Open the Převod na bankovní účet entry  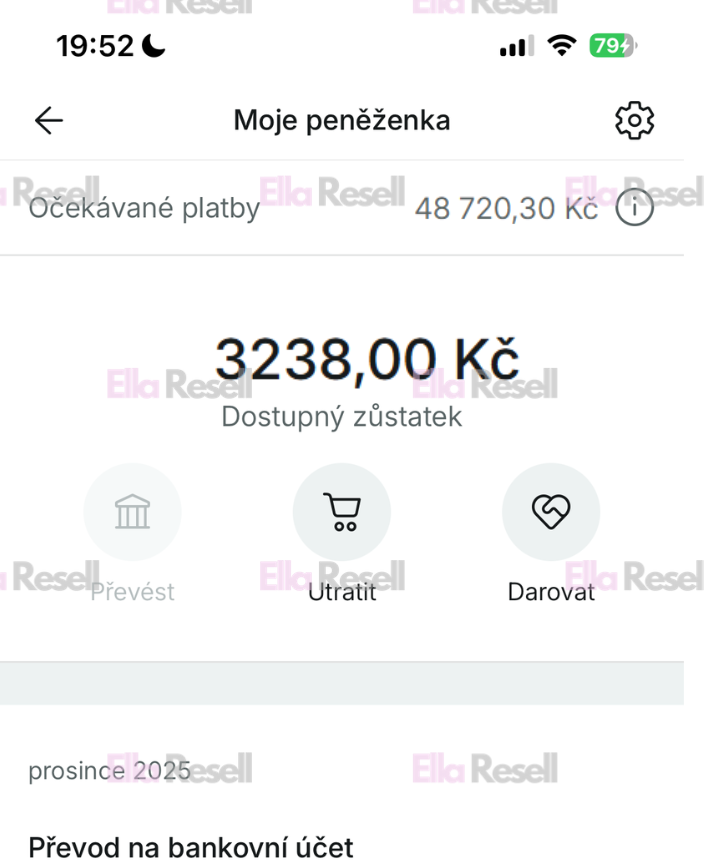(x=191, y=847)
